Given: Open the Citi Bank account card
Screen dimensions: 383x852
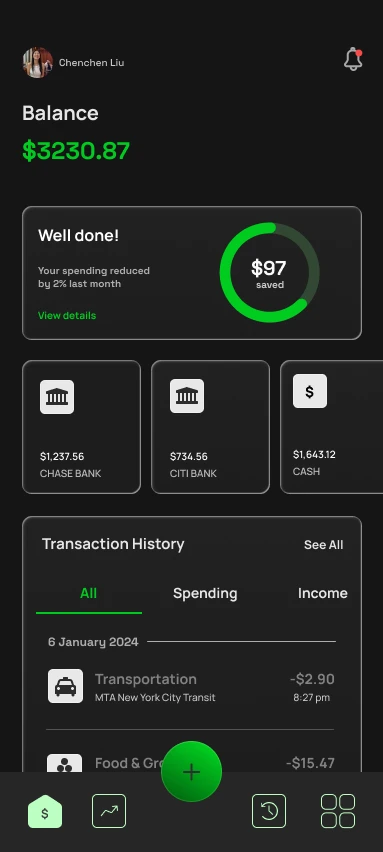Looking at the screenshot, I should click(x=210, y=427).
